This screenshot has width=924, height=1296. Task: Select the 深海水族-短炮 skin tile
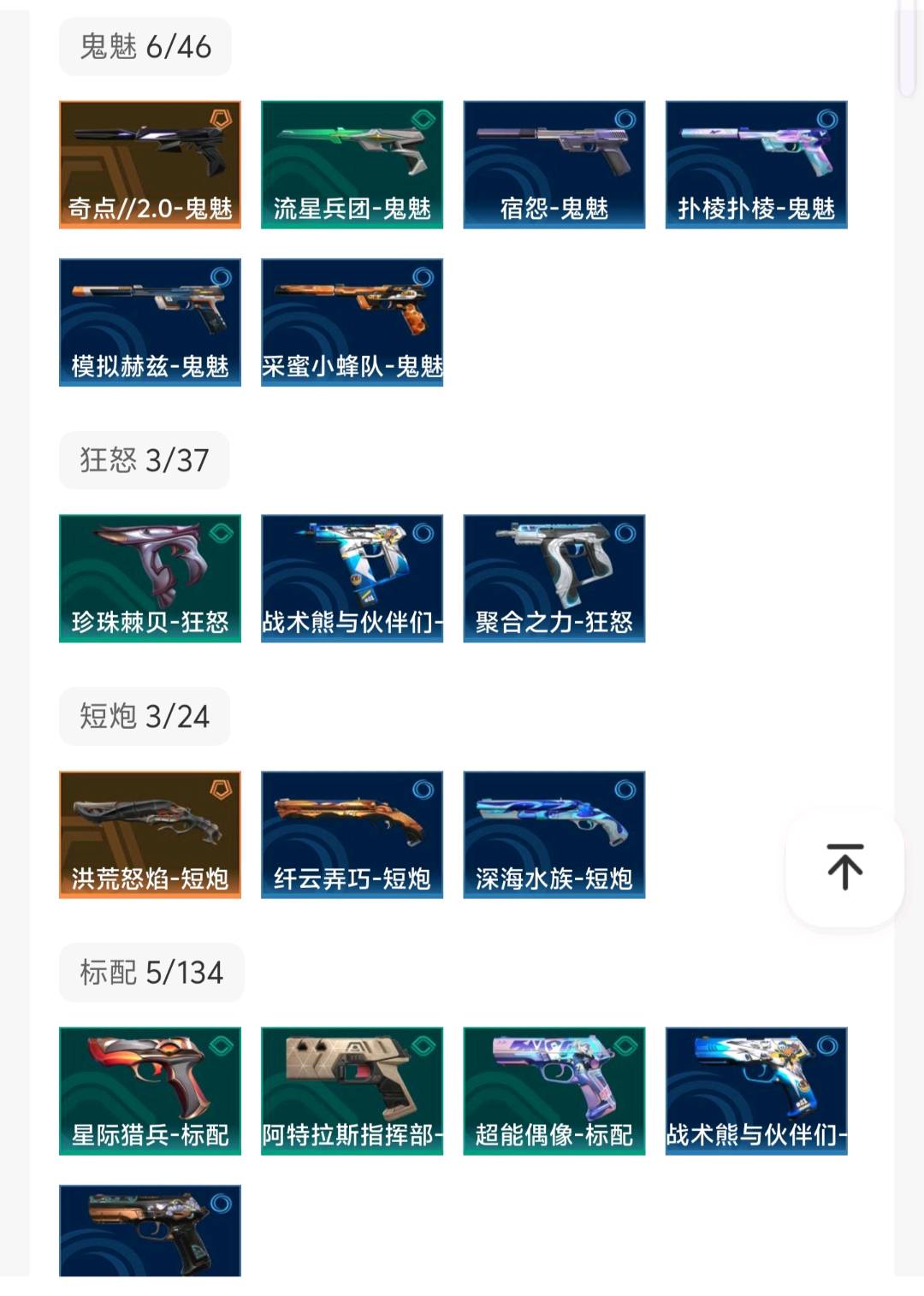554,834
